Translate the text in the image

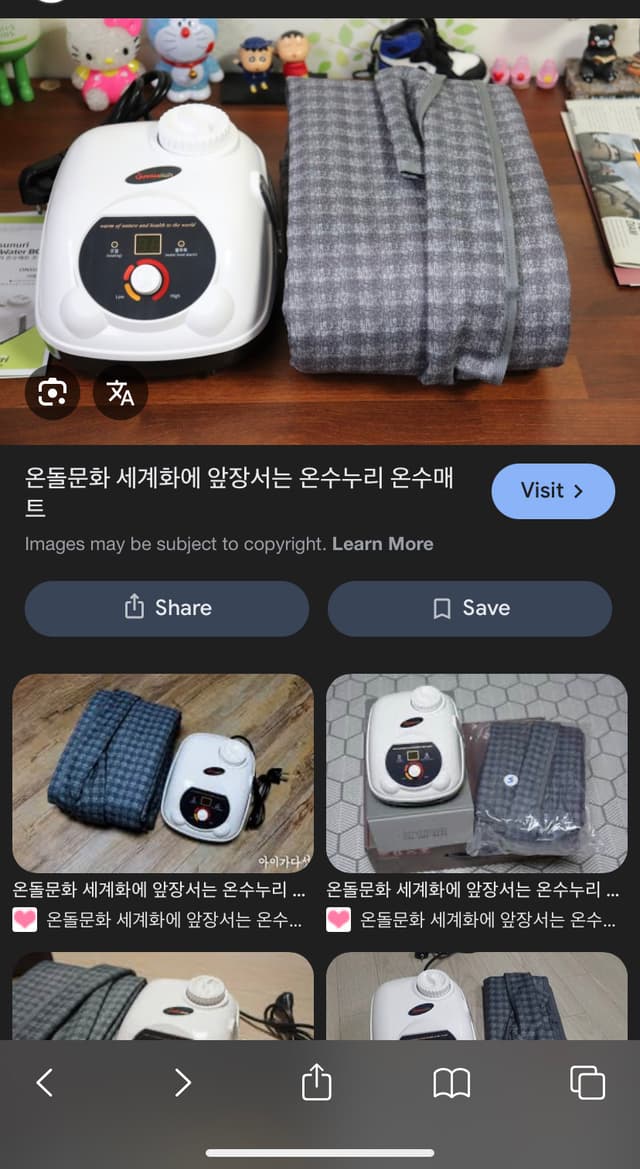coord(120,392)
